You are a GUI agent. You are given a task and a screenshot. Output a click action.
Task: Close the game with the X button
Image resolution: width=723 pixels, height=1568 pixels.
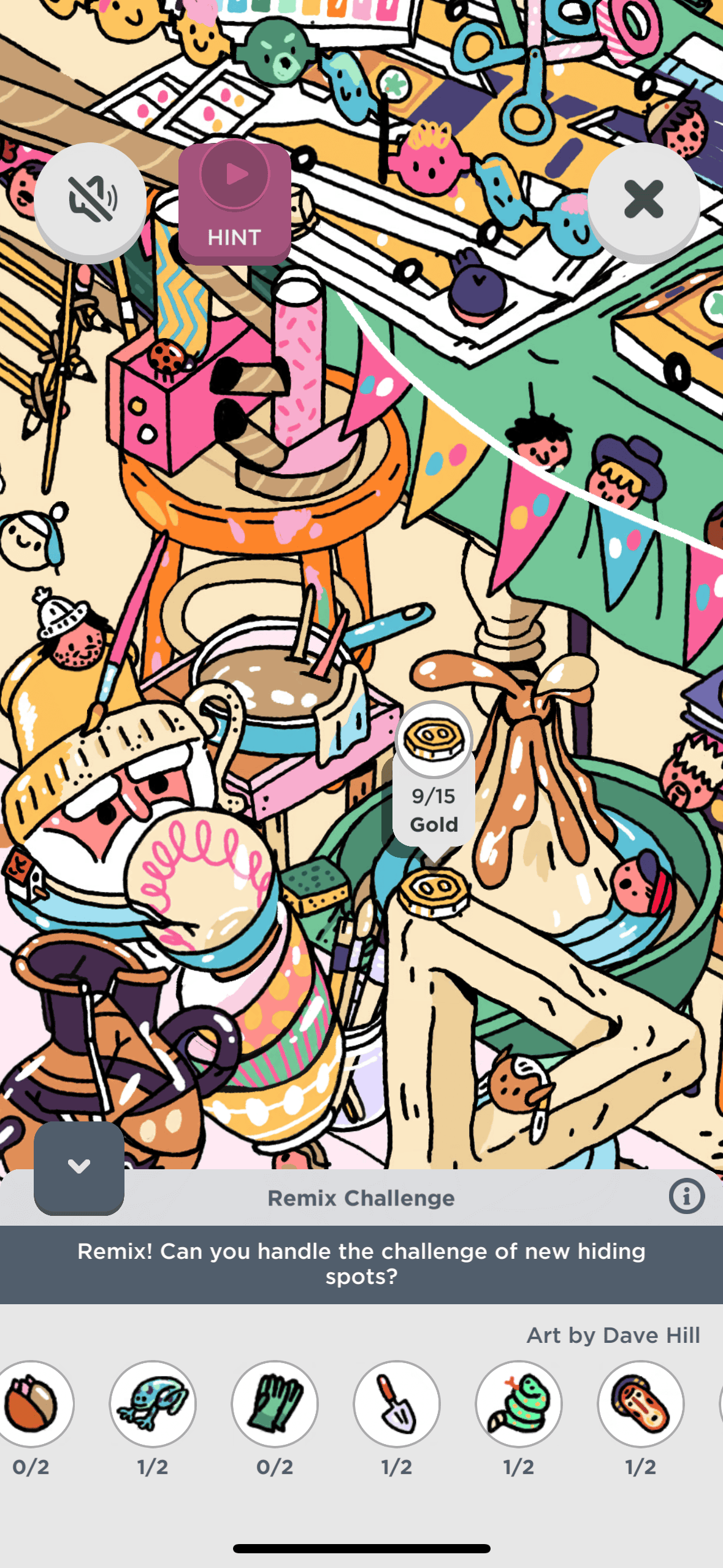(x=643, y=199)
